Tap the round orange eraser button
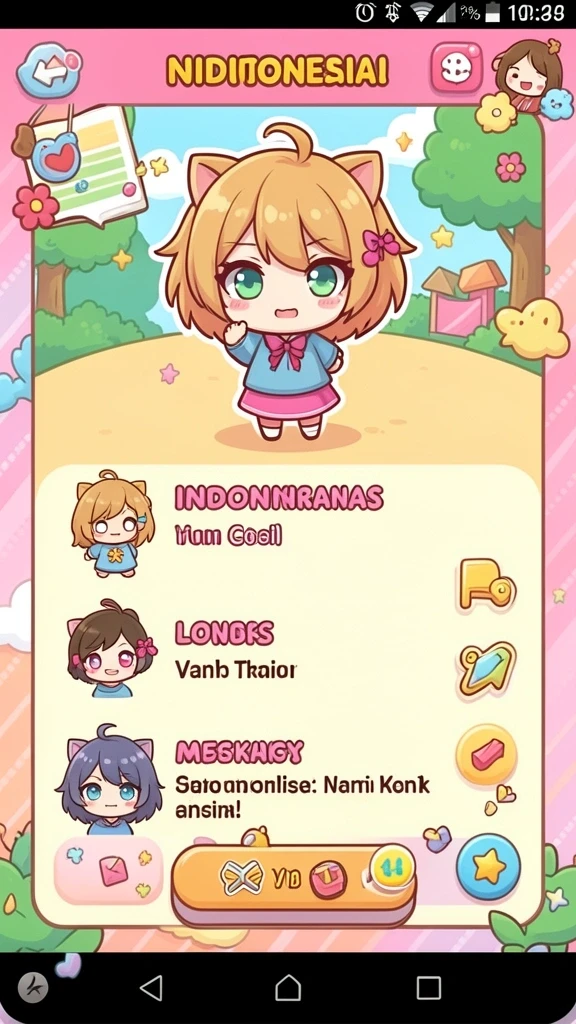Image resolution: width=576 pixels, height=1024 pixels. coord(487,754)
